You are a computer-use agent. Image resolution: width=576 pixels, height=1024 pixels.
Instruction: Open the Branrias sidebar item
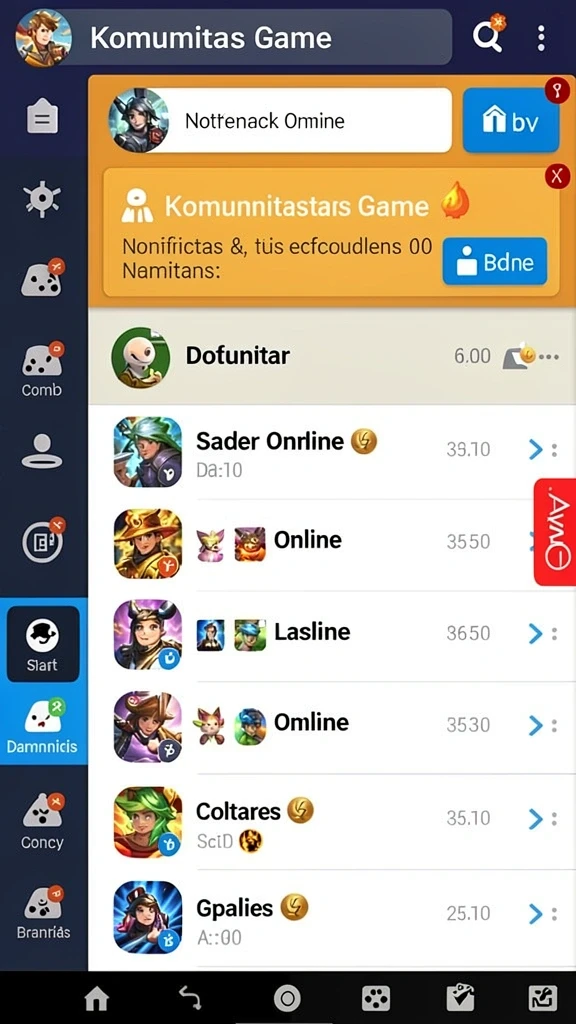pos(43,912)
